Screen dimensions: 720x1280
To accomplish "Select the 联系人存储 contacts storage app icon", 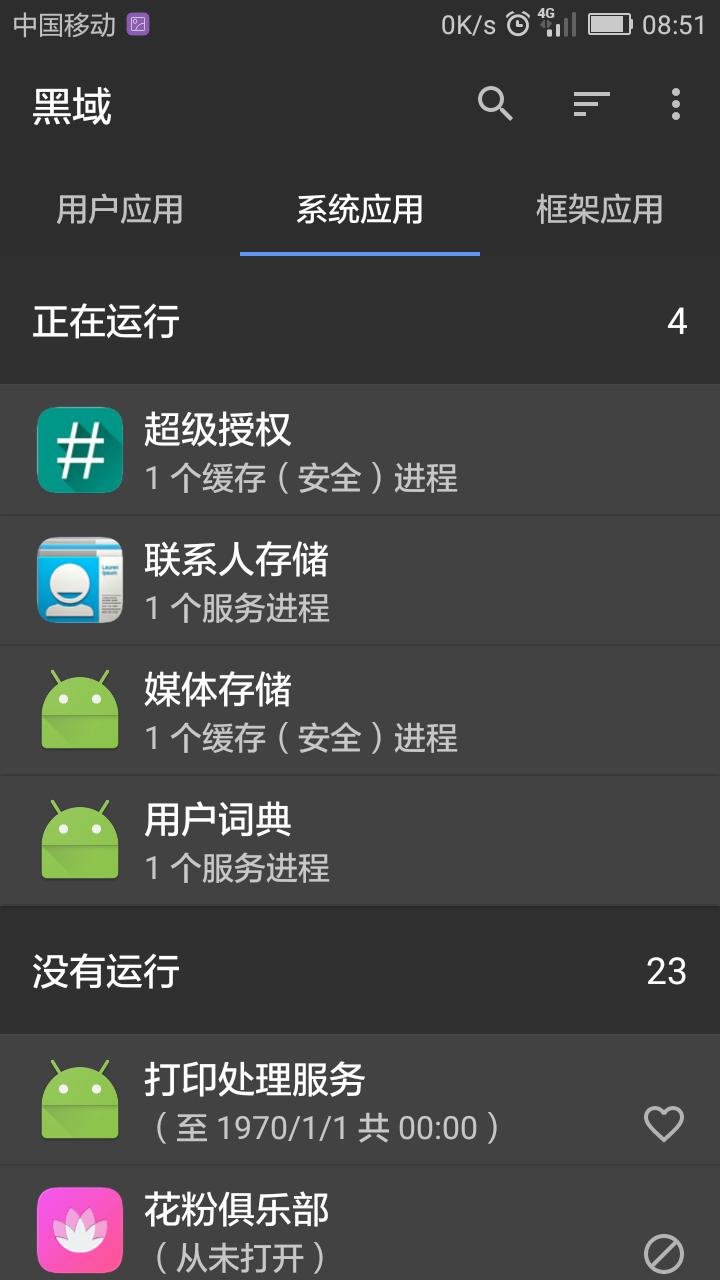I will pyautogui.click(x=79, y=580).
